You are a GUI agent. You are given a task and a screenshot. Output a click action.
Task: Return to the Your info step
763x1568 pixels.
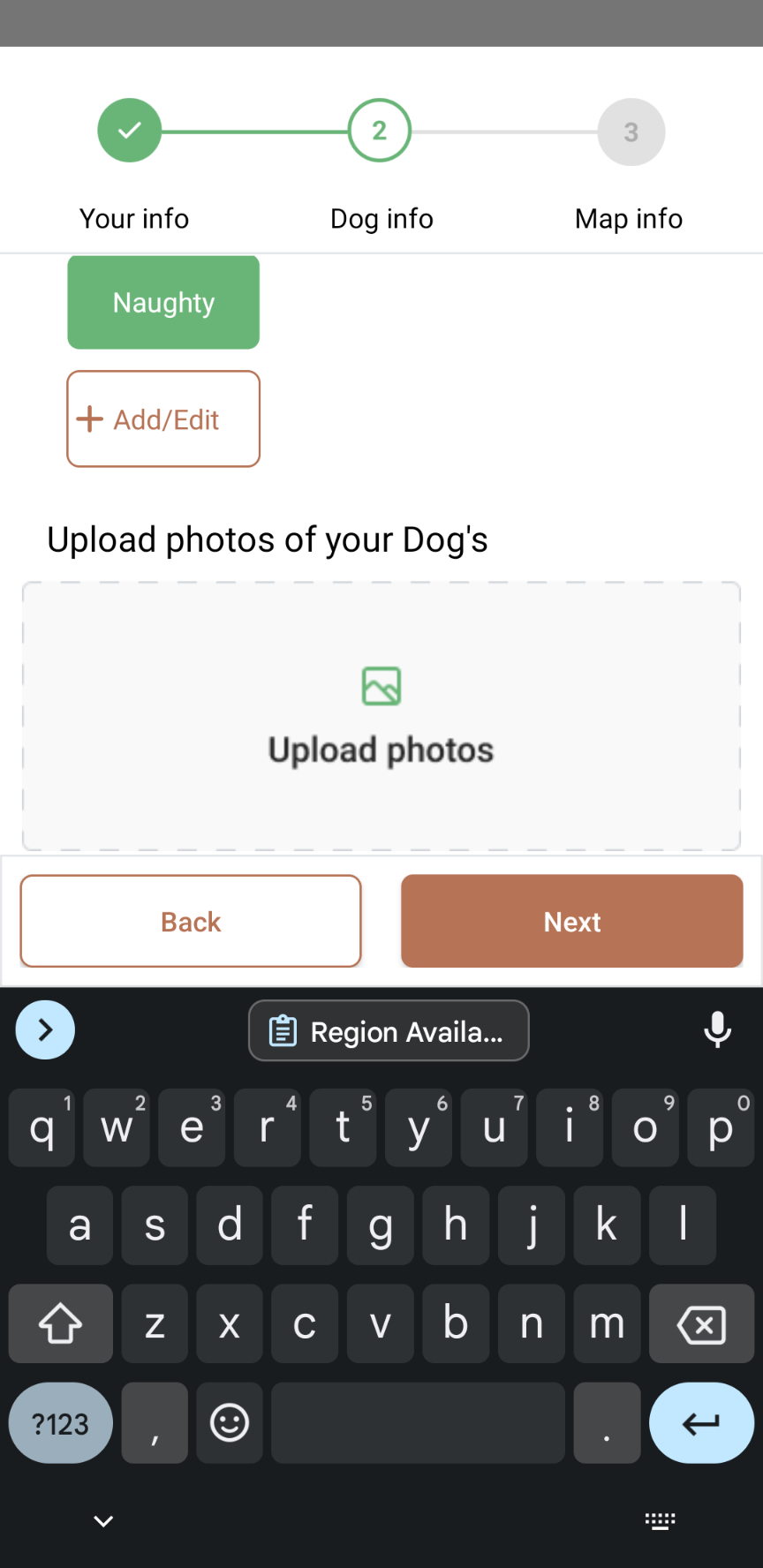130,131
